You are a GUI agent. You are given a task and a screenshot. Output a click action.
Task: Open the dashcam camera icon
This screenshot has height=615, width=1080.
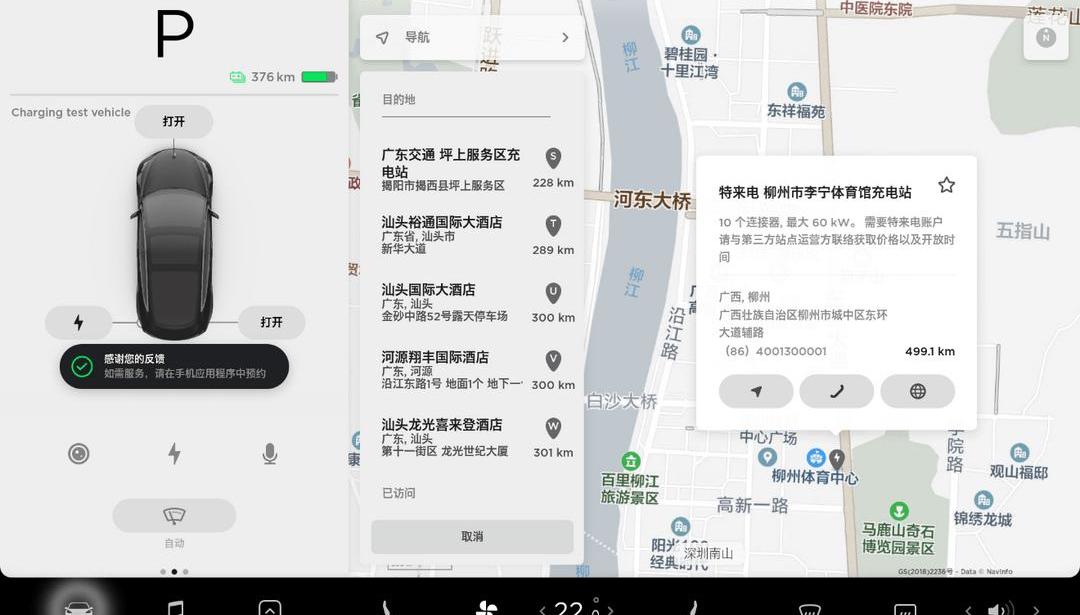79,454
